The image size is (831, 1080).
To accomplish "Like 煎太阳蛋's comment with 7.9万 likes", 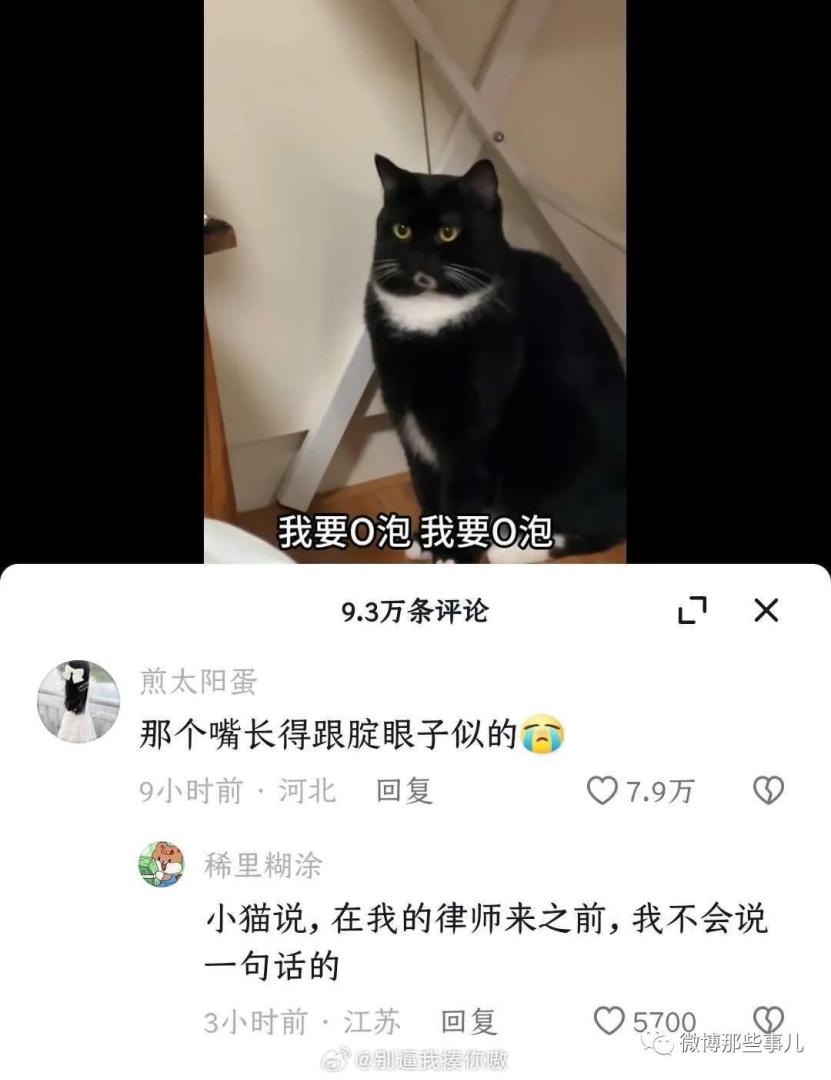I will coord(602,791).
